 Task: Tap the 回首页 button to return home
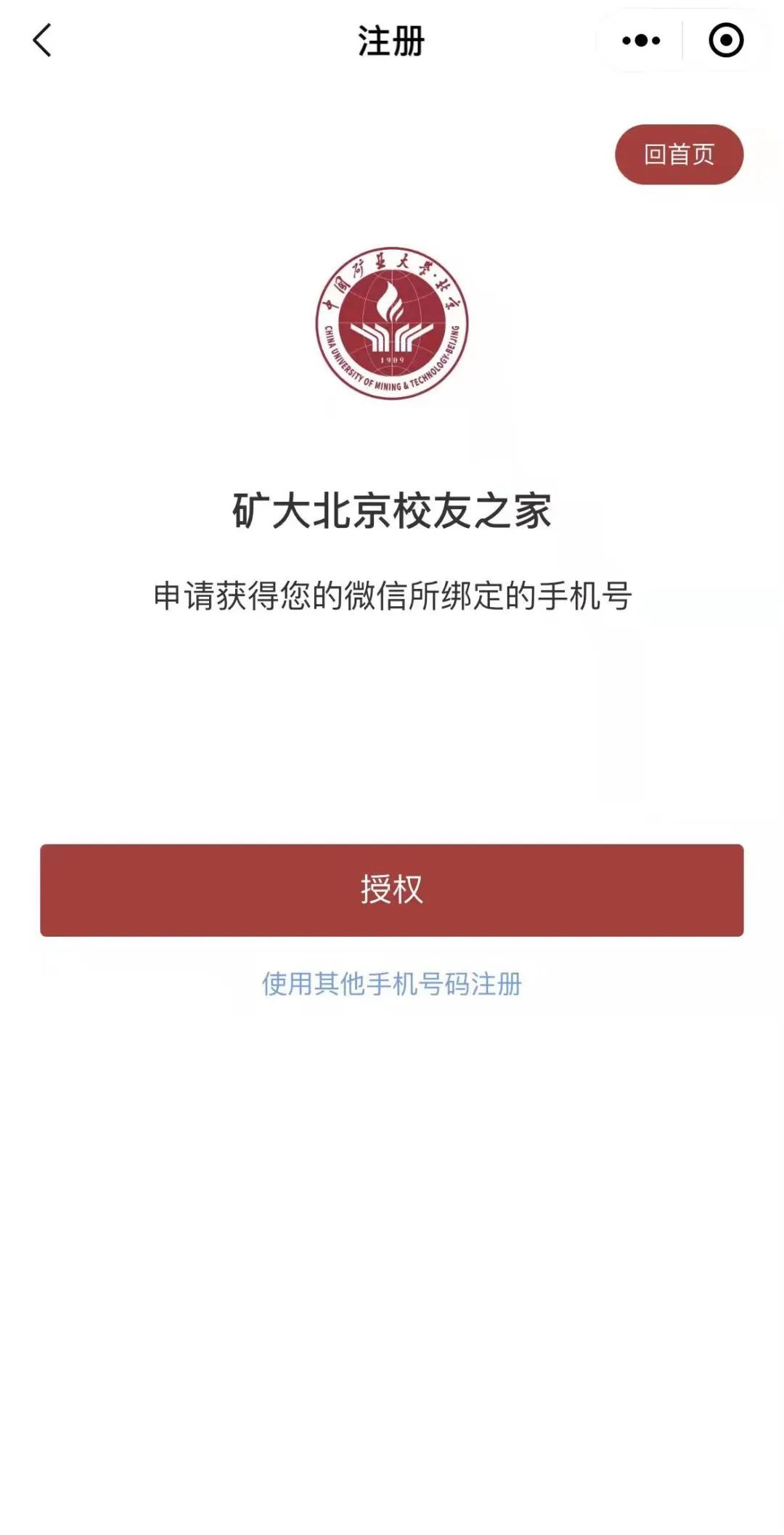[679, 155]
